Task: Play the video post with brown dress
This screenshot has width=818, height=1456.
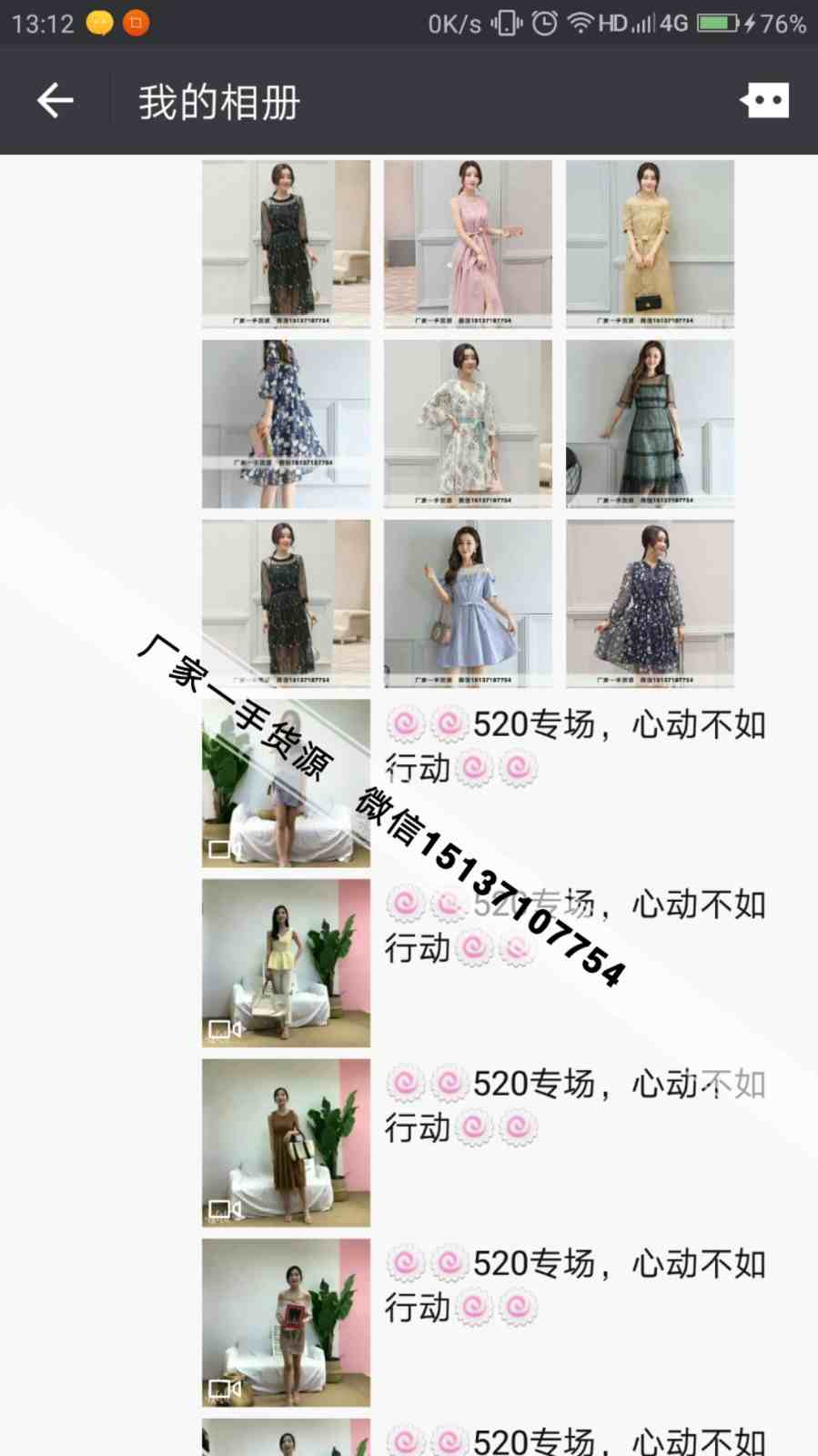Action: [286, 1142]
